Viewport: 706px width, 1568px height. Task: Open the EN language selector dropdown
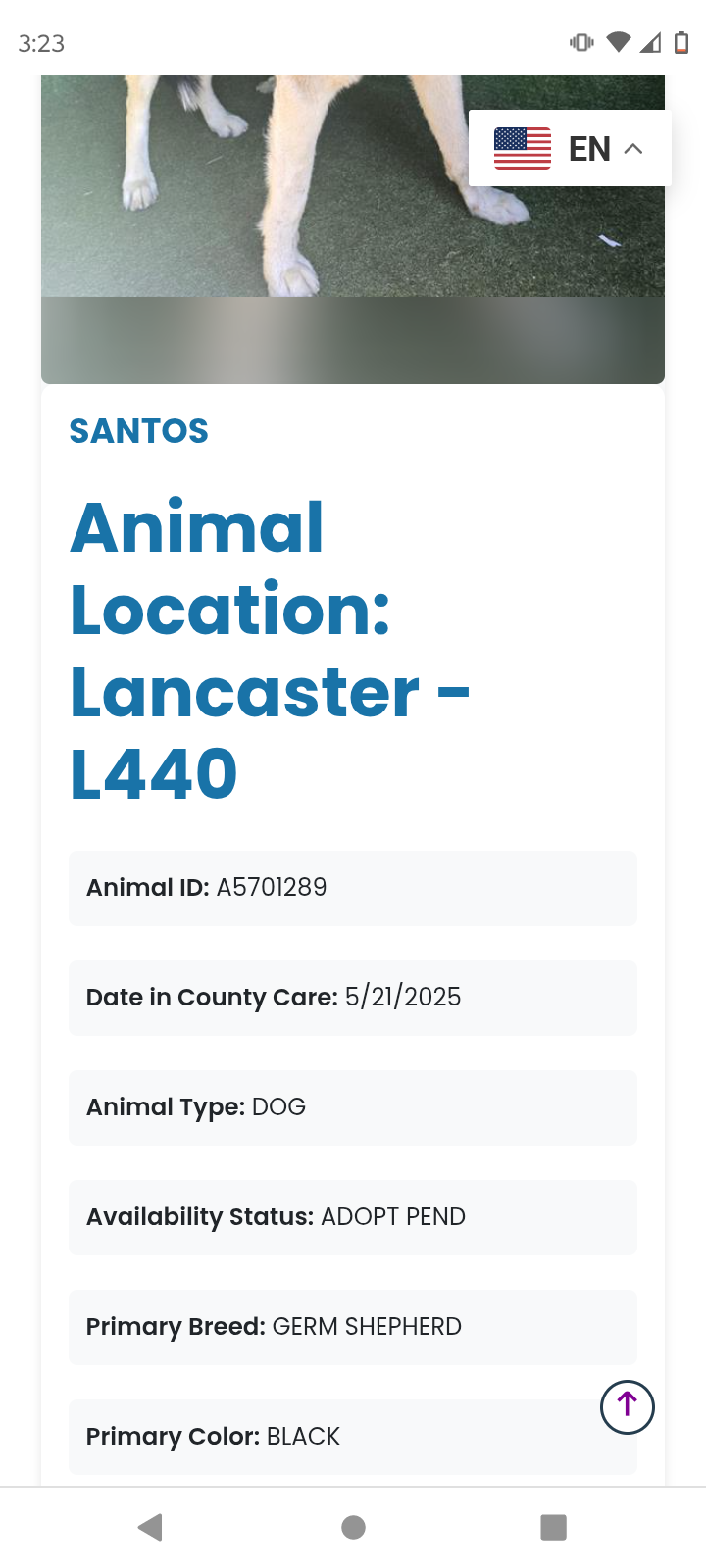click(x=570, y=148)
